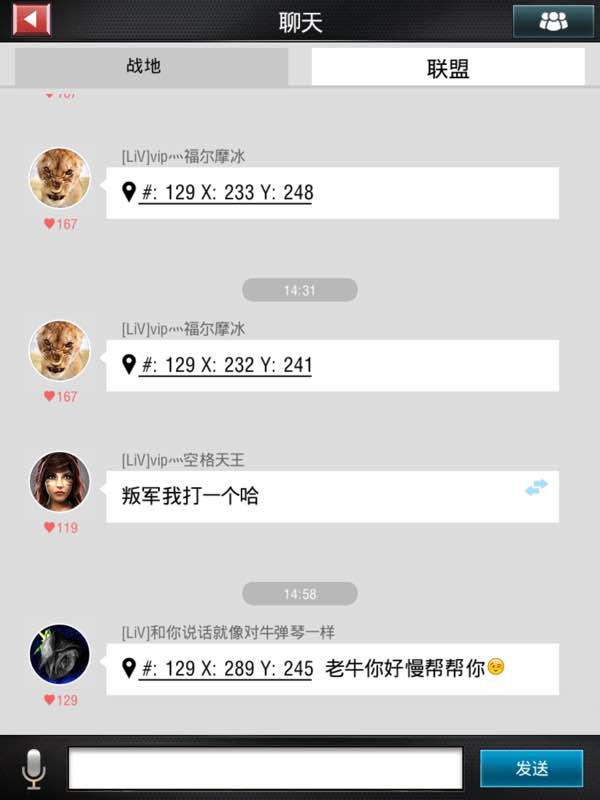600x800 pixels.
Task: Tap the microphone voice input icon
Action: [x=34, y=768]
